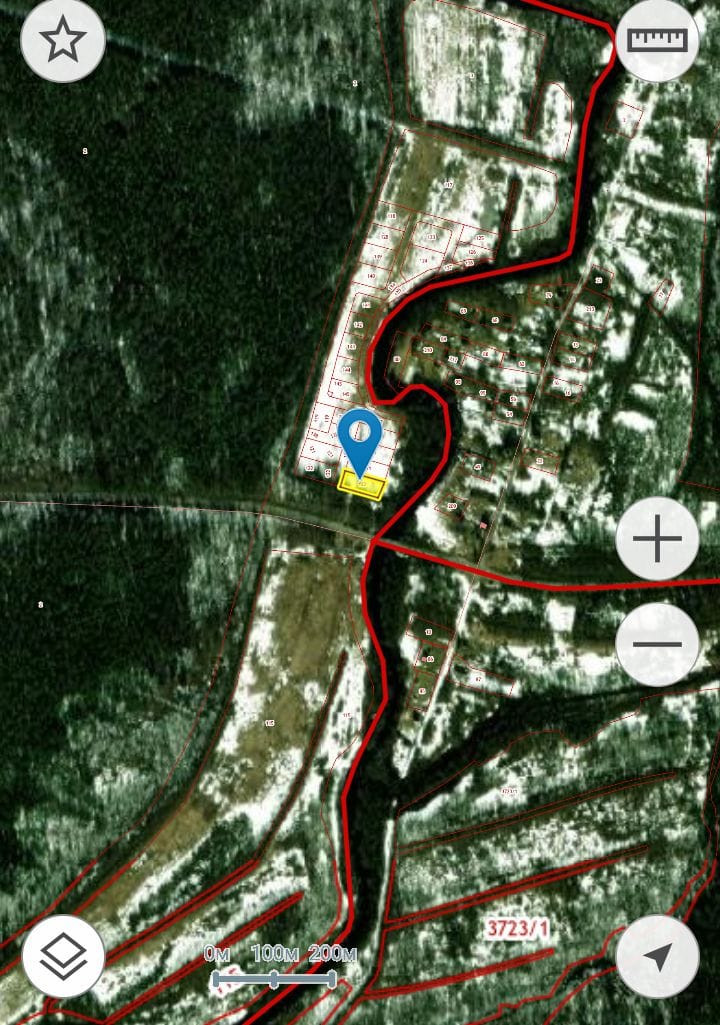Center map on my location
This screenshot has width=720, height=1025.
(x=657, y=956)
